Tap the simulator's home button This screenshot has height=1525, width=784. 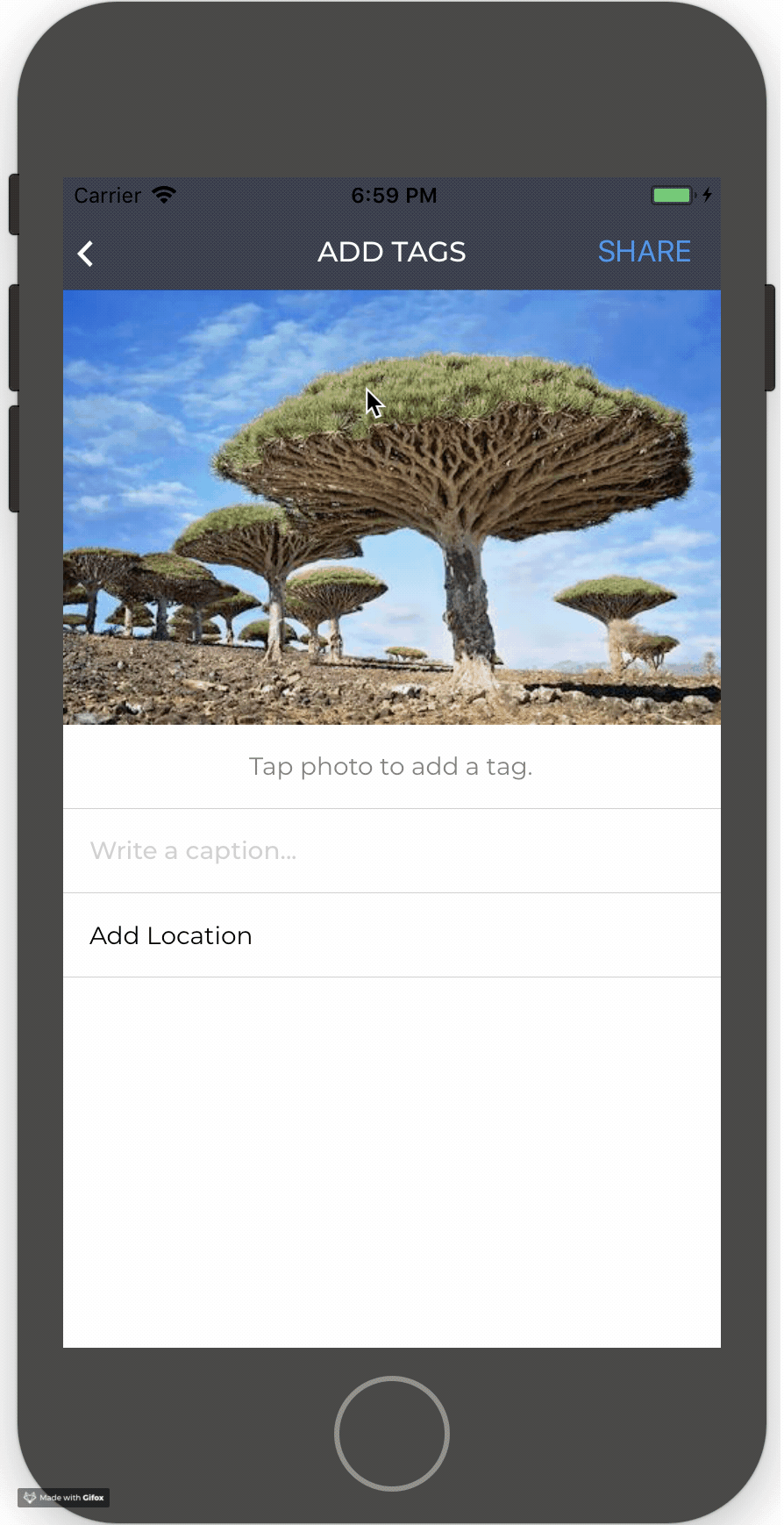391,1433
